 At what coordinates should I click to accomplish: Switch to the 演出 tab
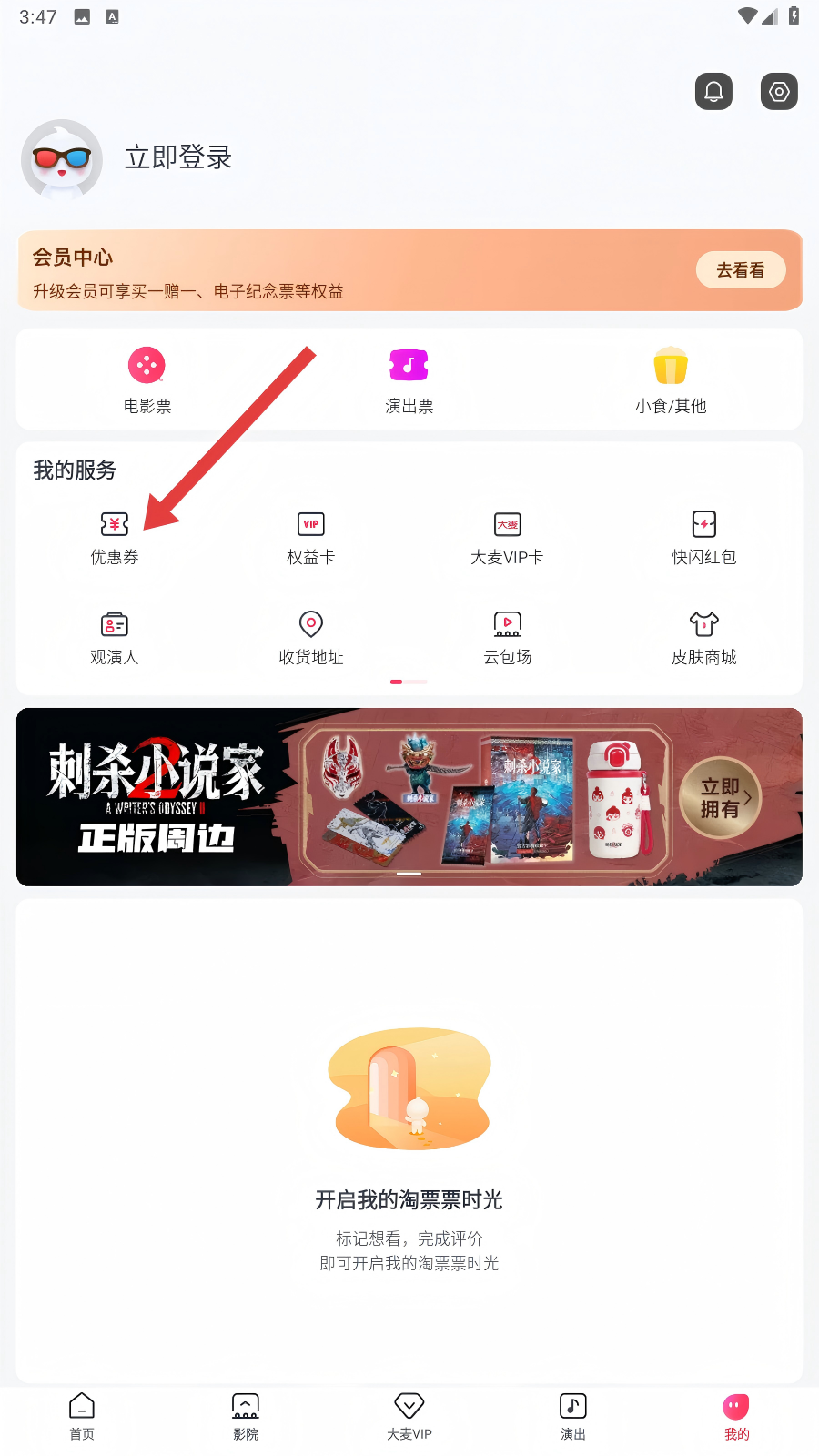click(x=573, y=1417)
